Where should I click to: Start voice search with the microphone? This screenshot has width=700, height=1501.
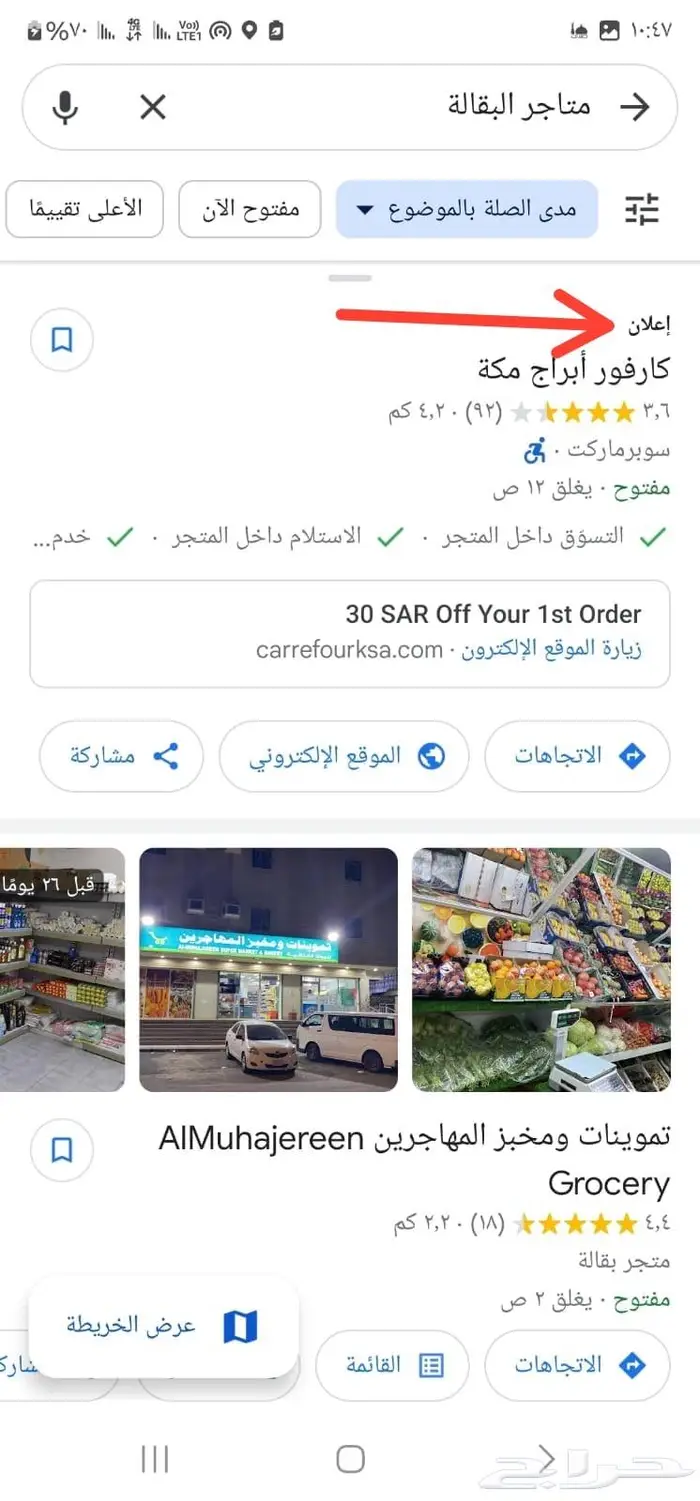click(x=65, y=107)
